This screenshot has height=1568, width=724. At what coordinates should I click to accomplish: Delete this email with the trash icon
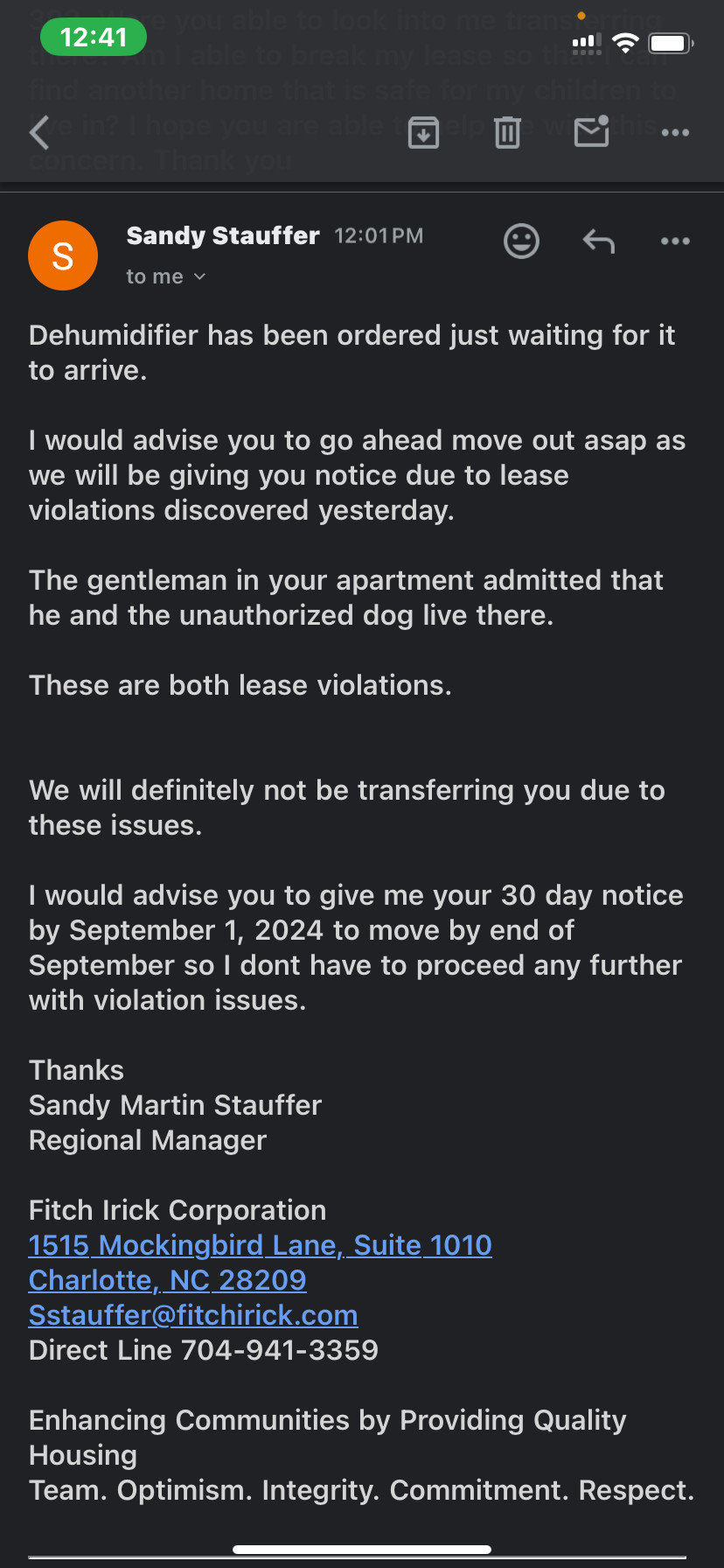pos(508,132)
